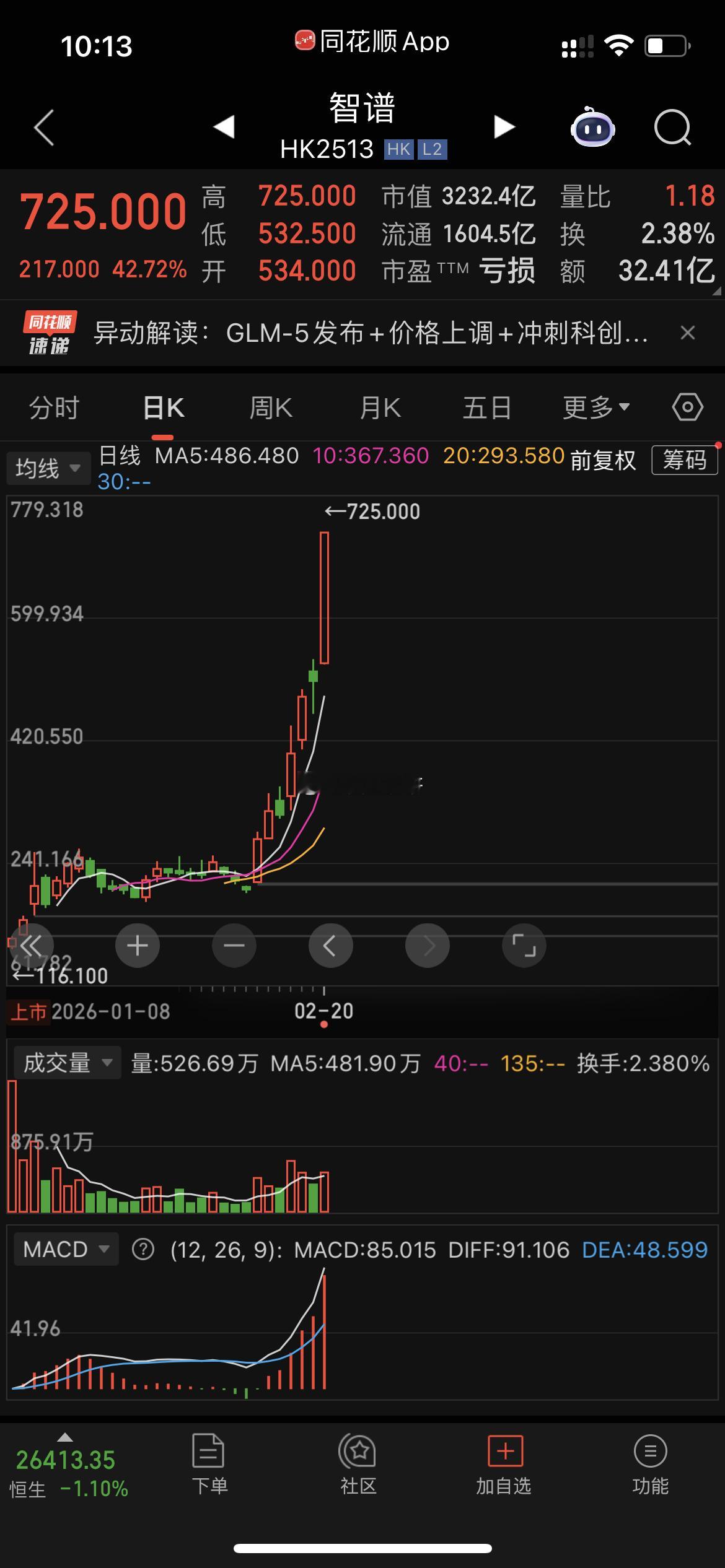Open the 成交量 volume indicator dropdown
The height and width of the screenshot is (1568, 725).
[x=66, y=1063]
